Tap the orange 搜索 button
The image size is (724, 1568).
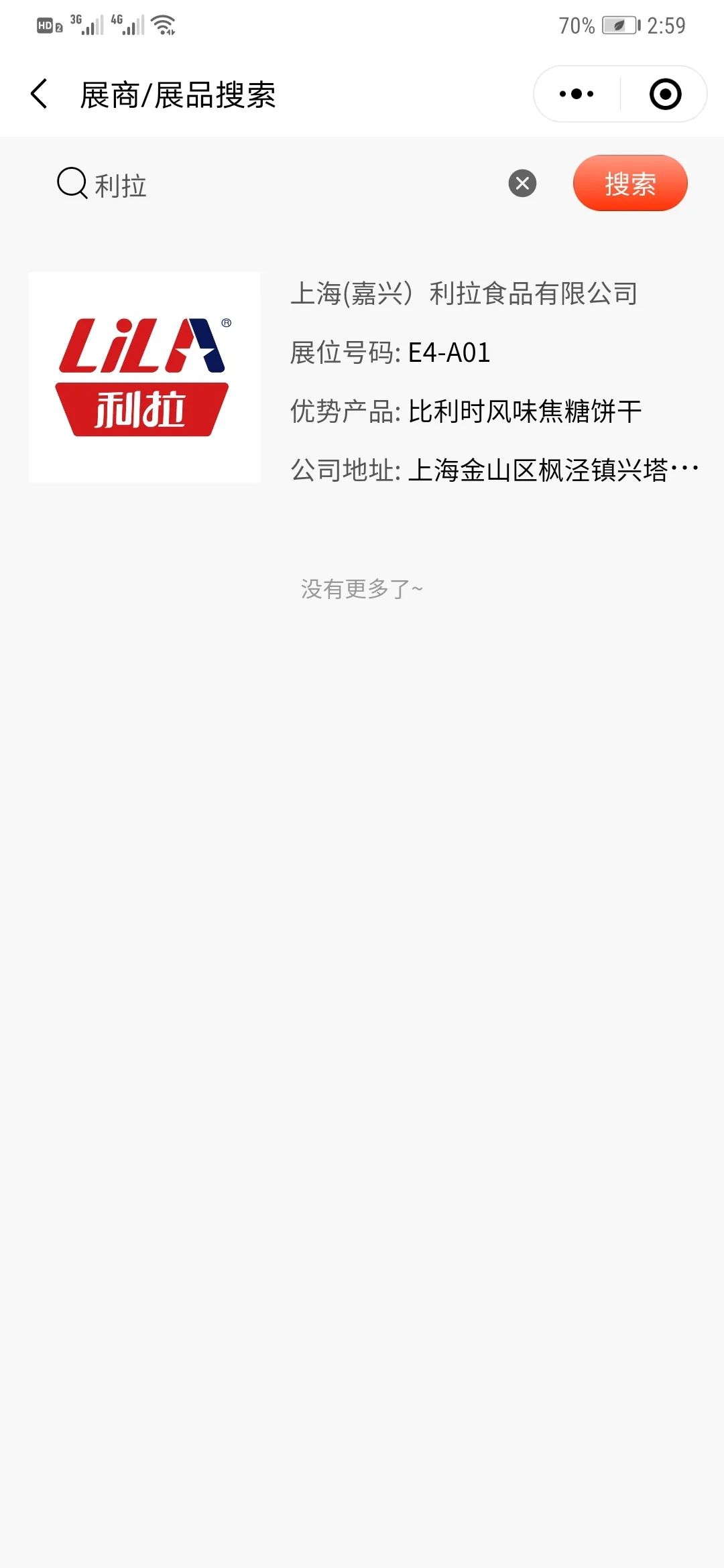[x=629, y=184]
